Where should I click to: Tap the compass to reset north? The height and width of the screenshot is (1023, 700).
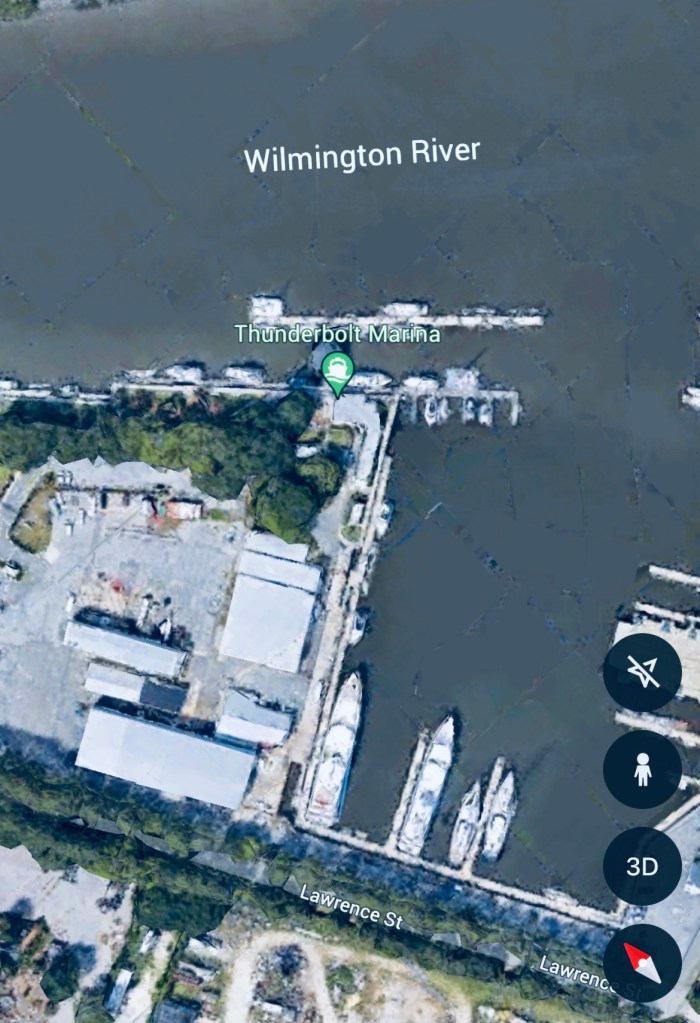pyautogui.click(x=642, y=962)
